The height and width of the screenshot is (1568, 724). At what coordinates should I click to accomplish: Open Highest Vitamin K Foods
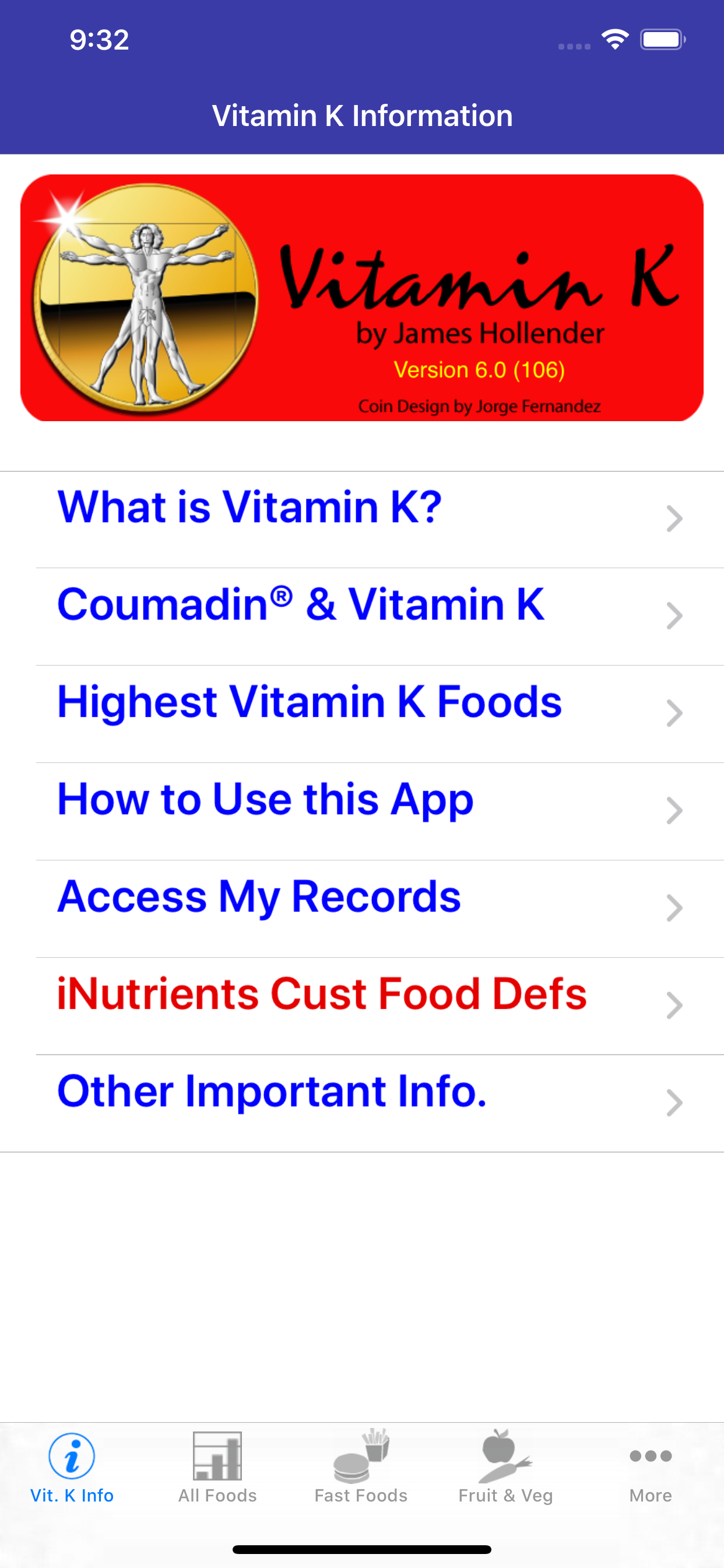click(310, 701)
